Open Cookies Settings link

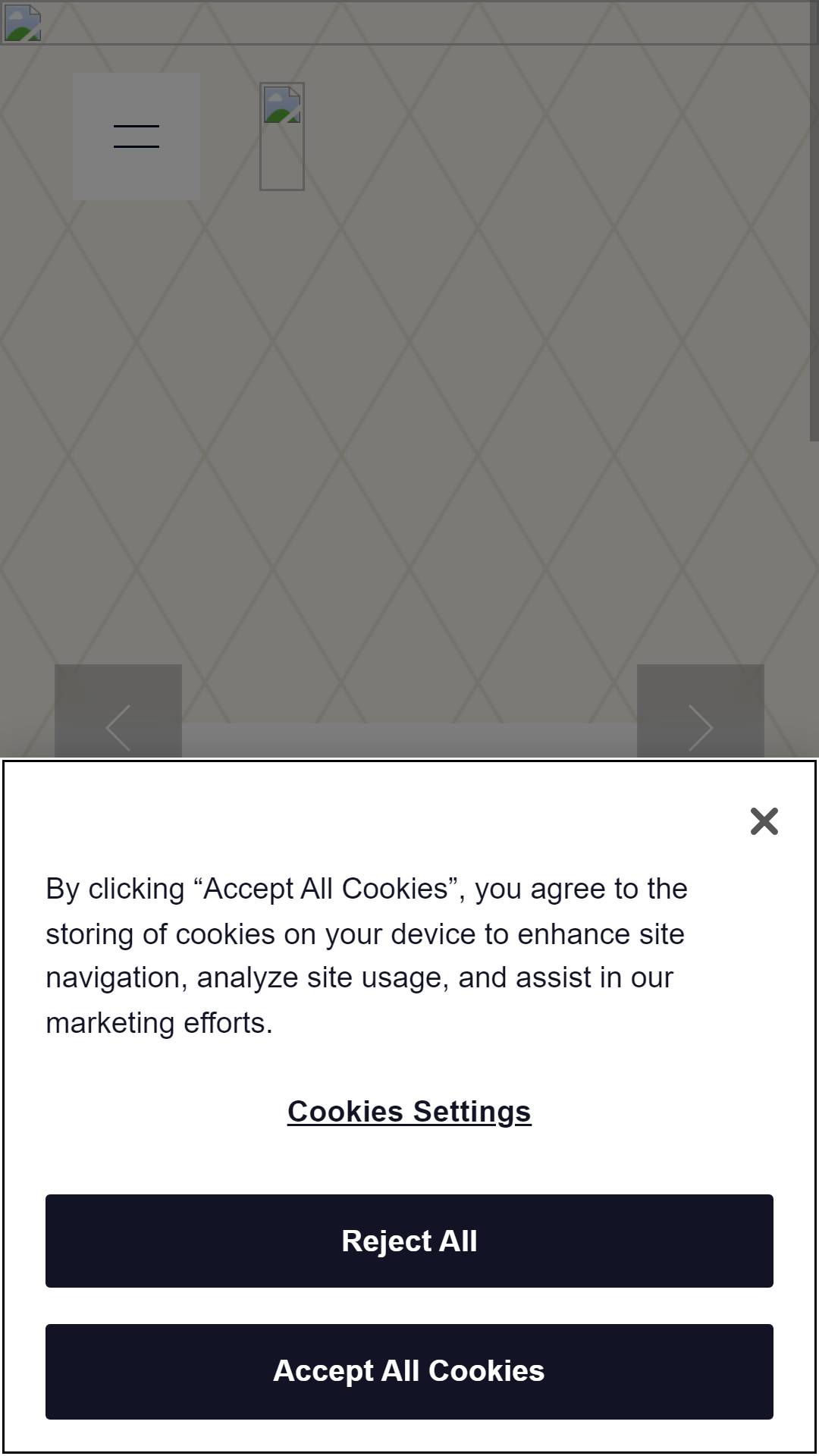click(409, 1112)
